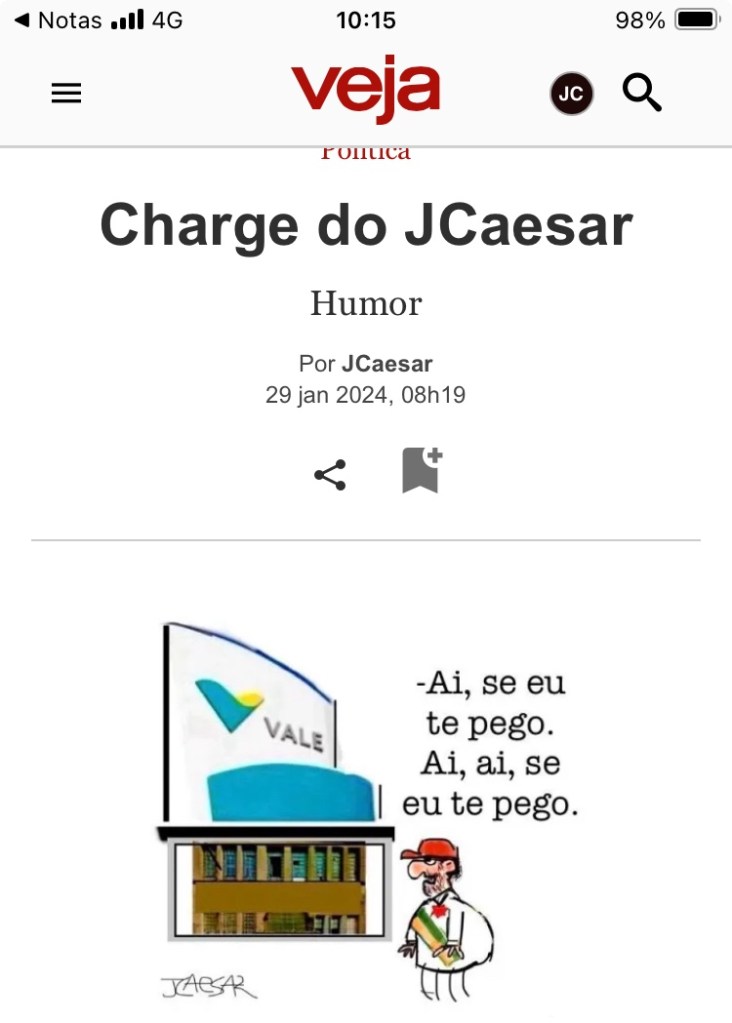Open author JCaesar's page
Viewport: 732px width, 1023px height.
[387, 364]
